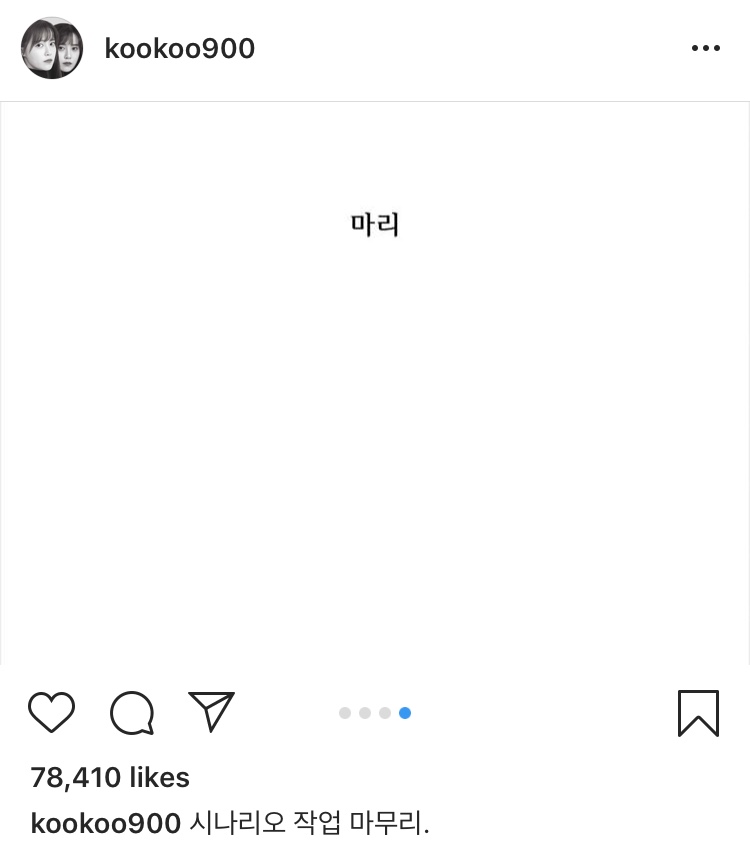Save the post with the bookmark icon
Screen dimensions: 750x841
(698, 713)
